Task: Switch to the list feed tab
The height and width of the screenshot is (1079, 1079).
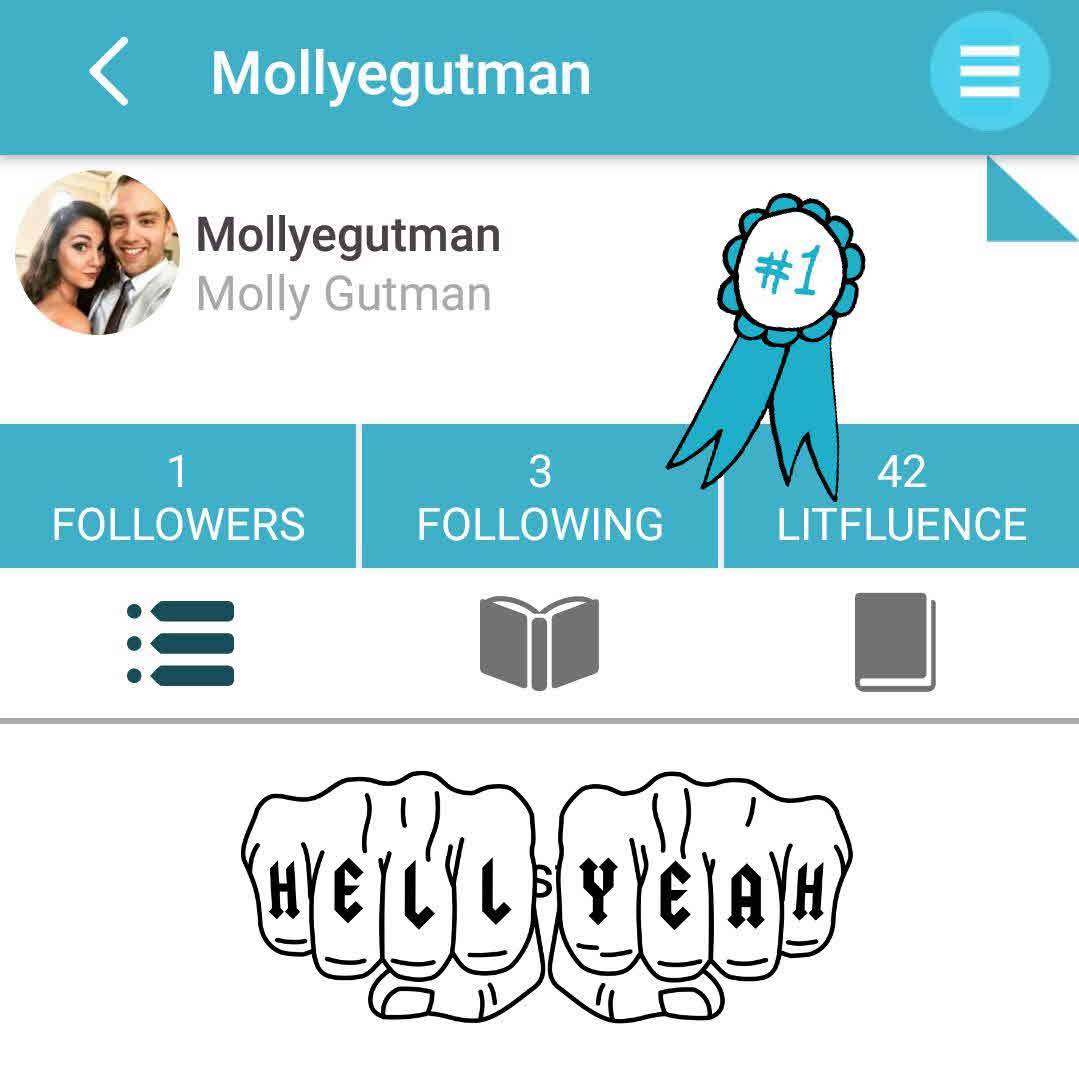Action: [x=181, y=643]
